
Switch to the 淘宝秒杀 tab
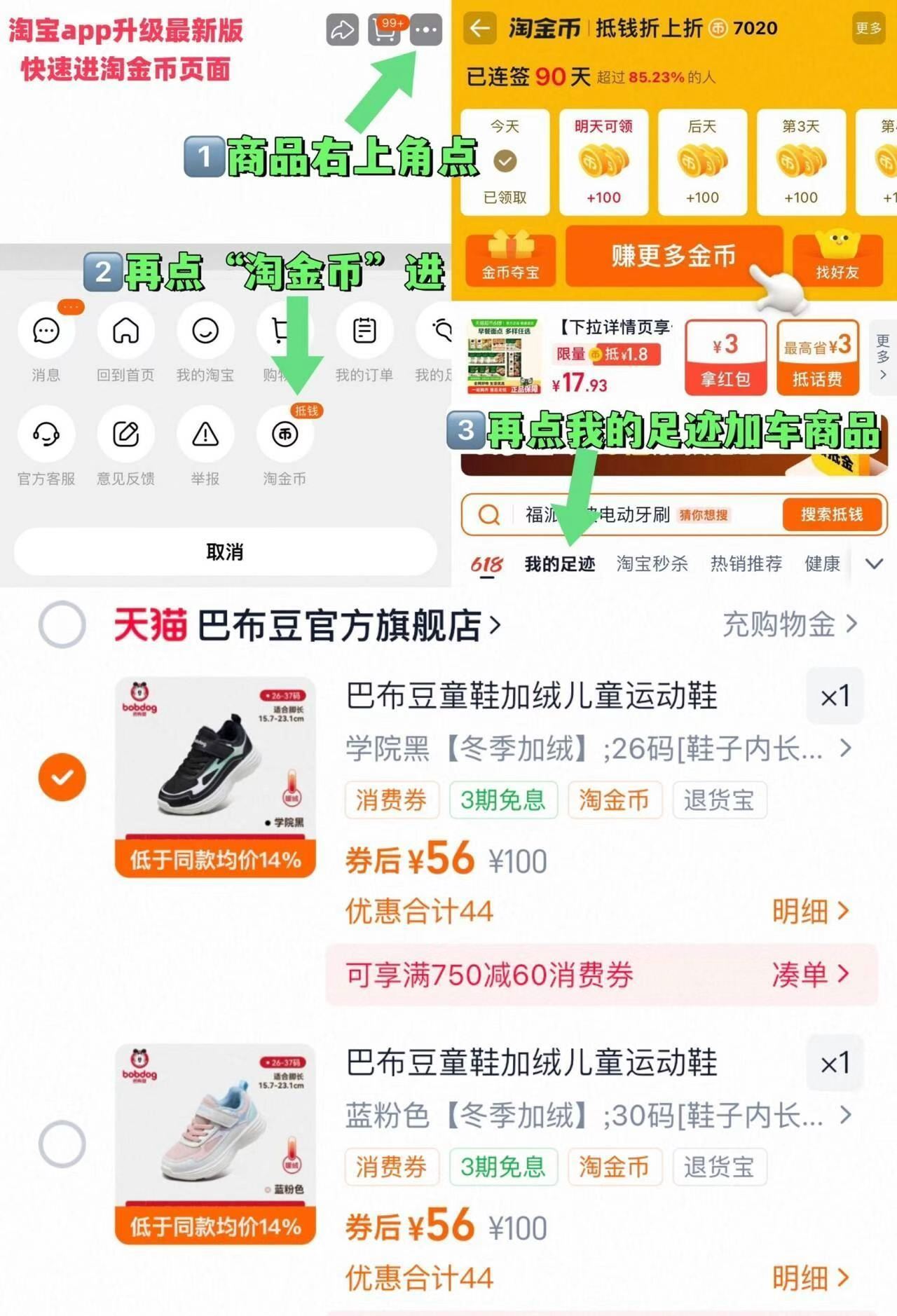pos(652,563)
